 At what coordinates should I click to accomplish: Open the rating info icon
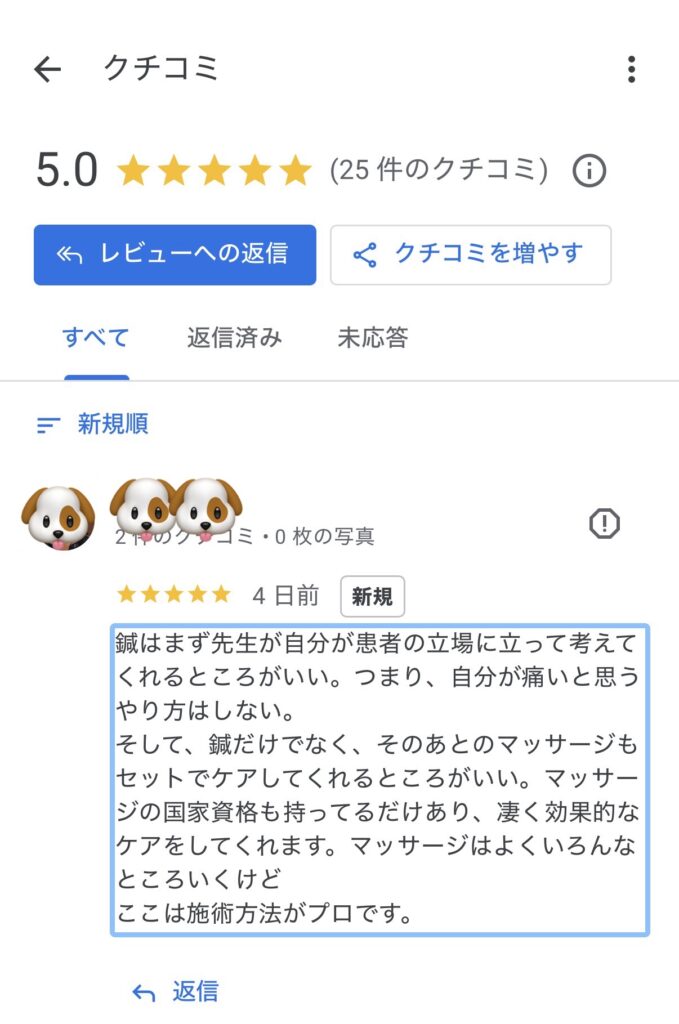pos(589,171)
